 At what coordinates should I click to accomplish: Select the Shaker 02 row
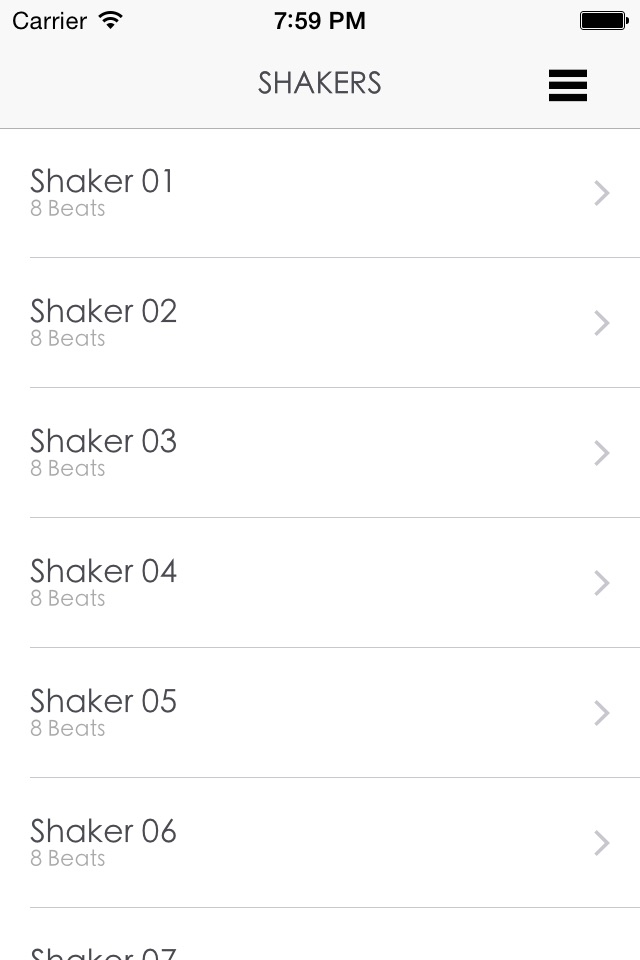tap(320, 323)
